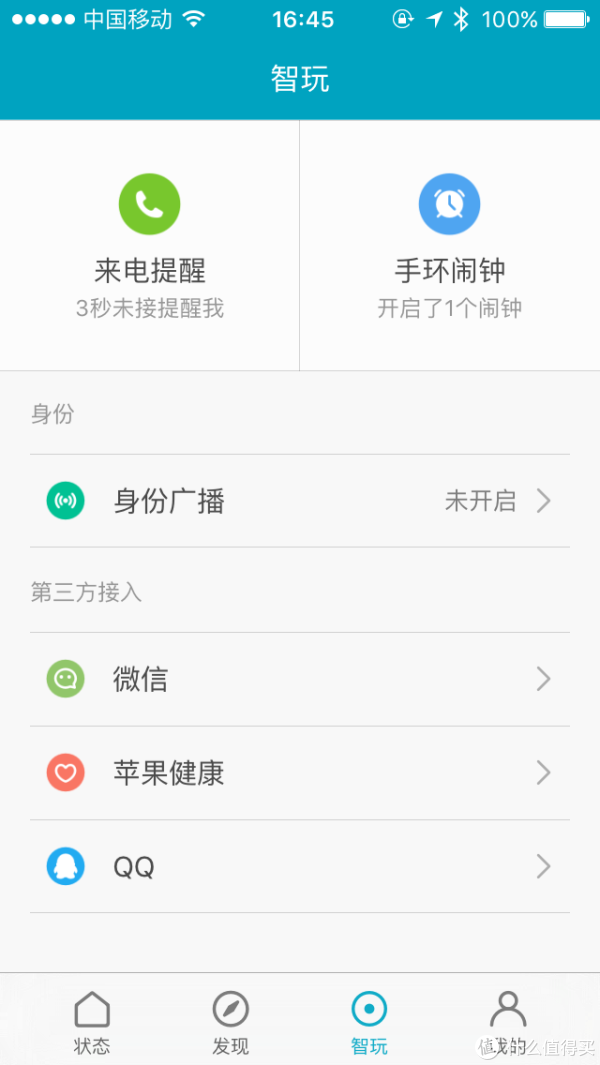Go to the 我的 profile tab

508,1021
